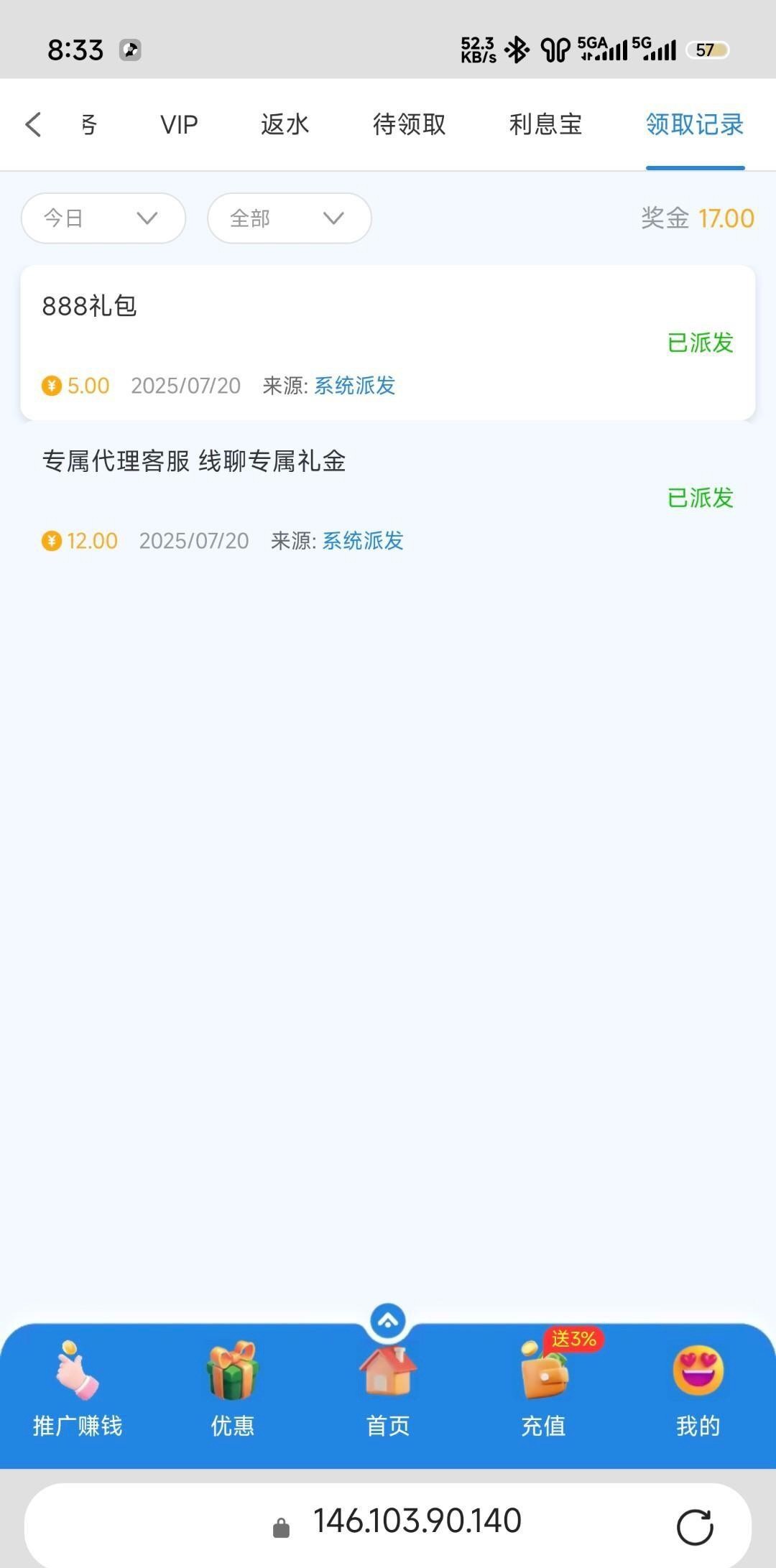
Task: Select the 首页 home icon
Action: click(x=387, y=1372)
